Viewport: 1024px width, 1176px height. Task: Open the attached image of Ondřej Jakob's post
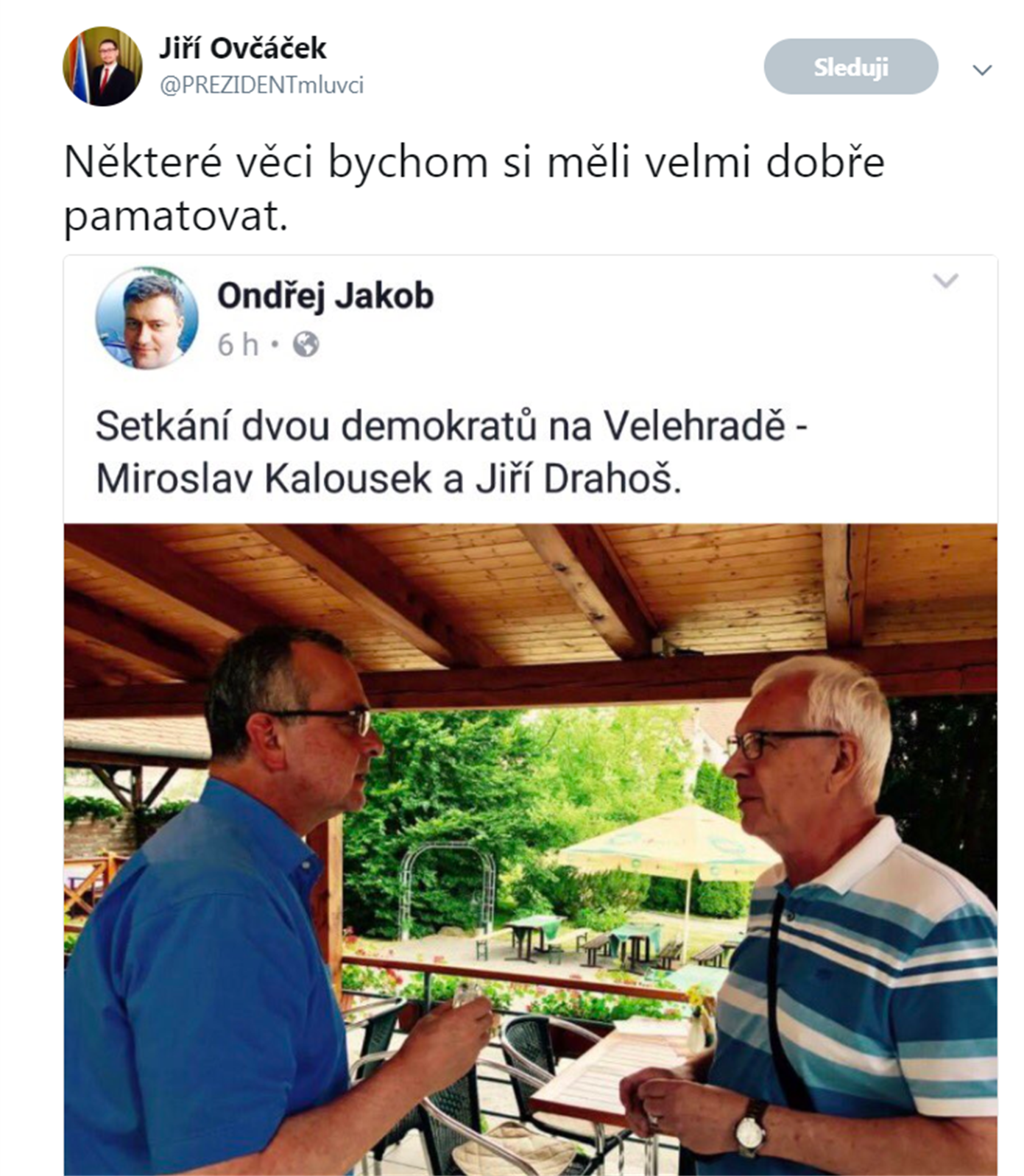coord(530,846)
